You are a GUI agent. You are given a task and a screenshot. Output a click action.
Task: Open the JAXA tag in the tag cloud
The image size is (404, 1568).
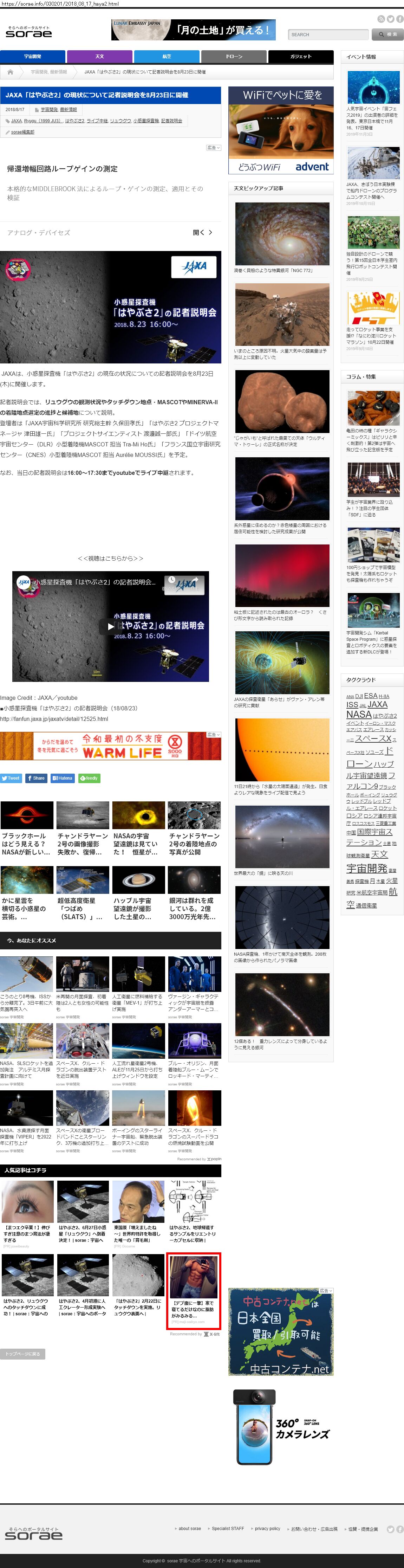pyautogui.click(x=377, y=704)
